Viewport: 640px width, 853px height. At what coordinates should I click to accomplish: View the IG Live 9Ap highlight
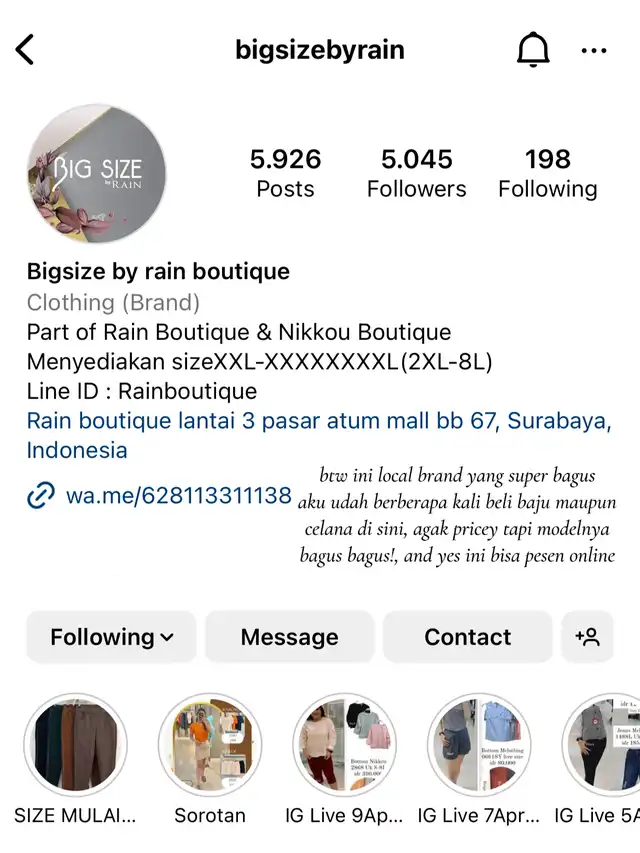pyautogui.click(x=344, y=746)
